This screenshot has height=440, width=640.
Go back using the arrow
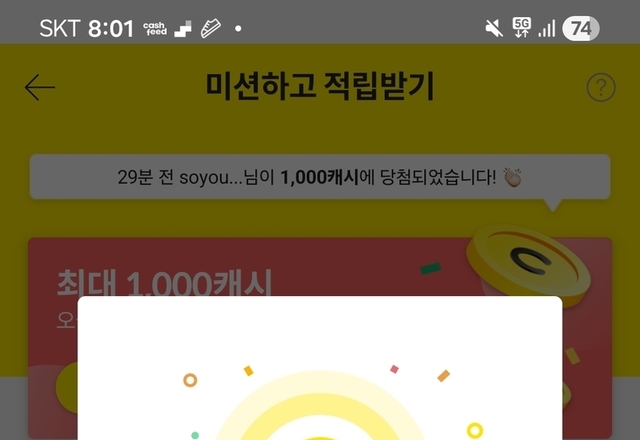(40, 87)
